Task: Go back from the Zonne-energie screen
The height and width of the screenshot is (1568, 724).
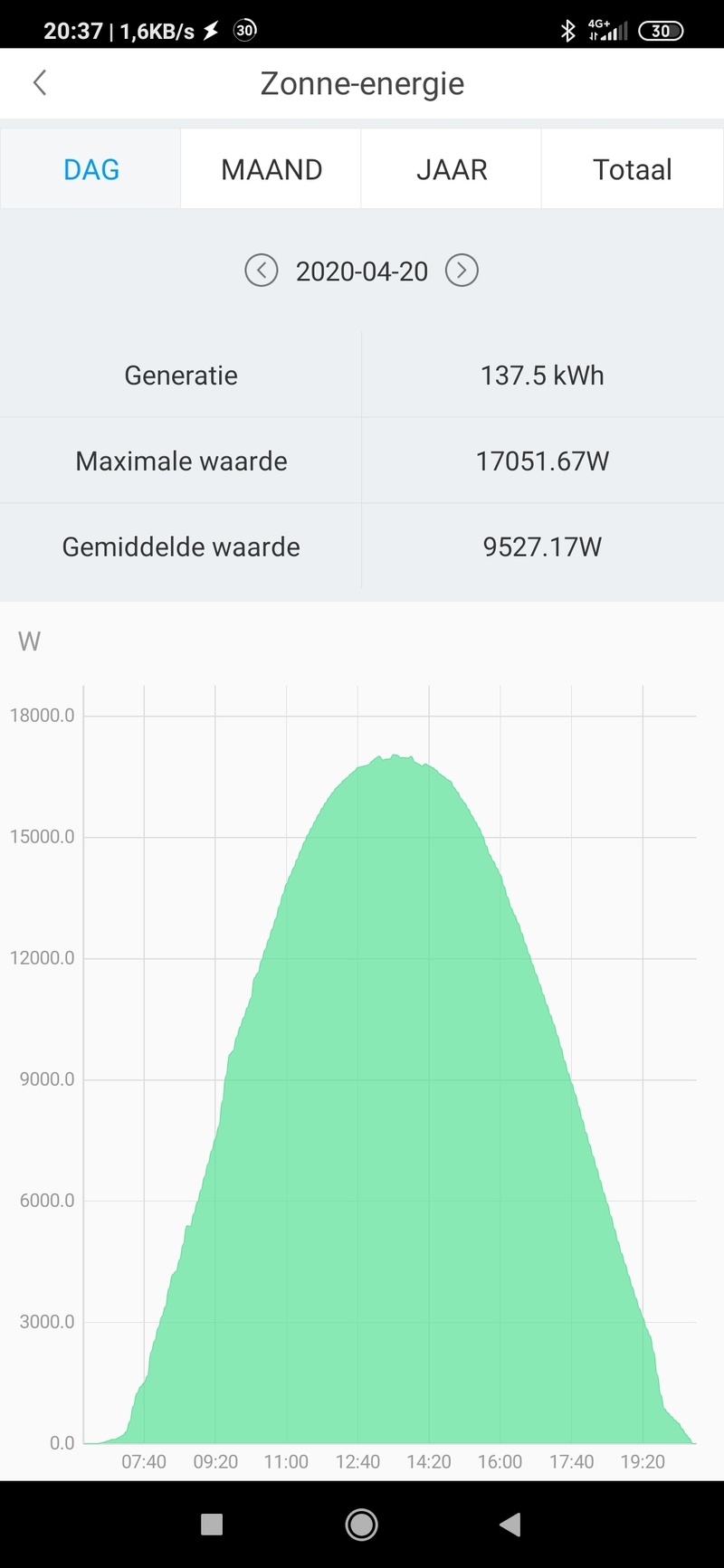Action: (x=40, y=83)
